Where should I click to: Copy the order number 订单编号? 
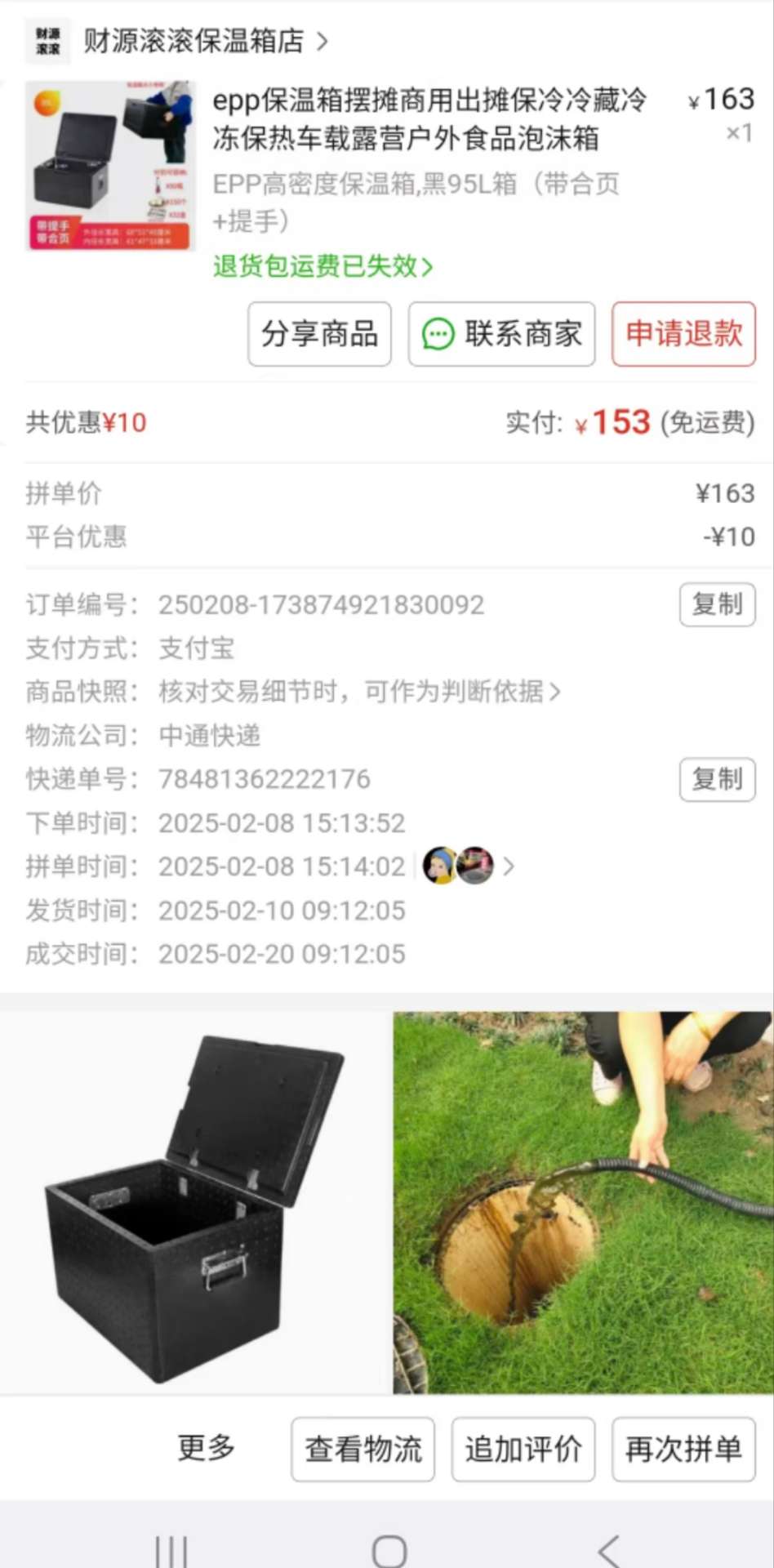[x=717, y=604]
